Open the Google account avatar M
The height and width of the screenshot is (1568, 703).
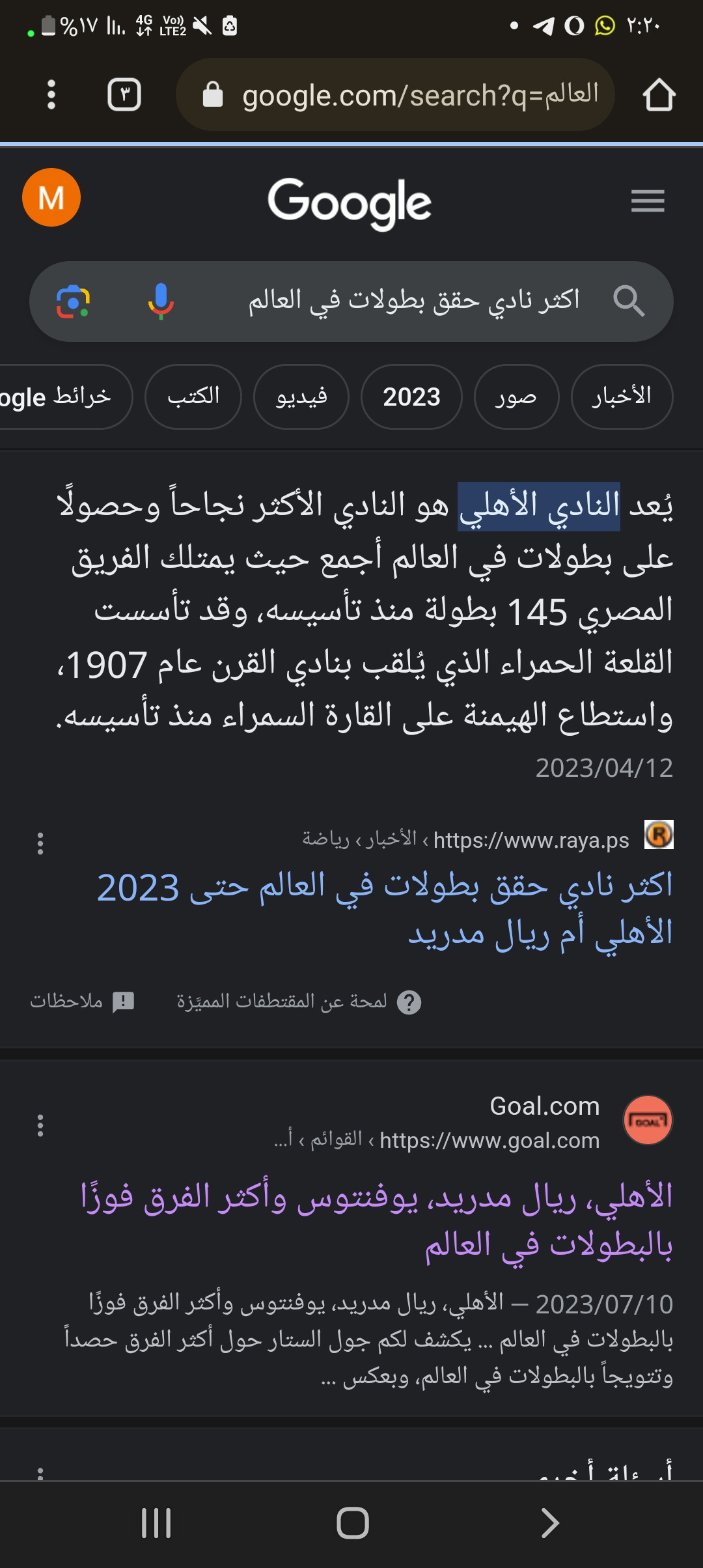pos(51,197)
